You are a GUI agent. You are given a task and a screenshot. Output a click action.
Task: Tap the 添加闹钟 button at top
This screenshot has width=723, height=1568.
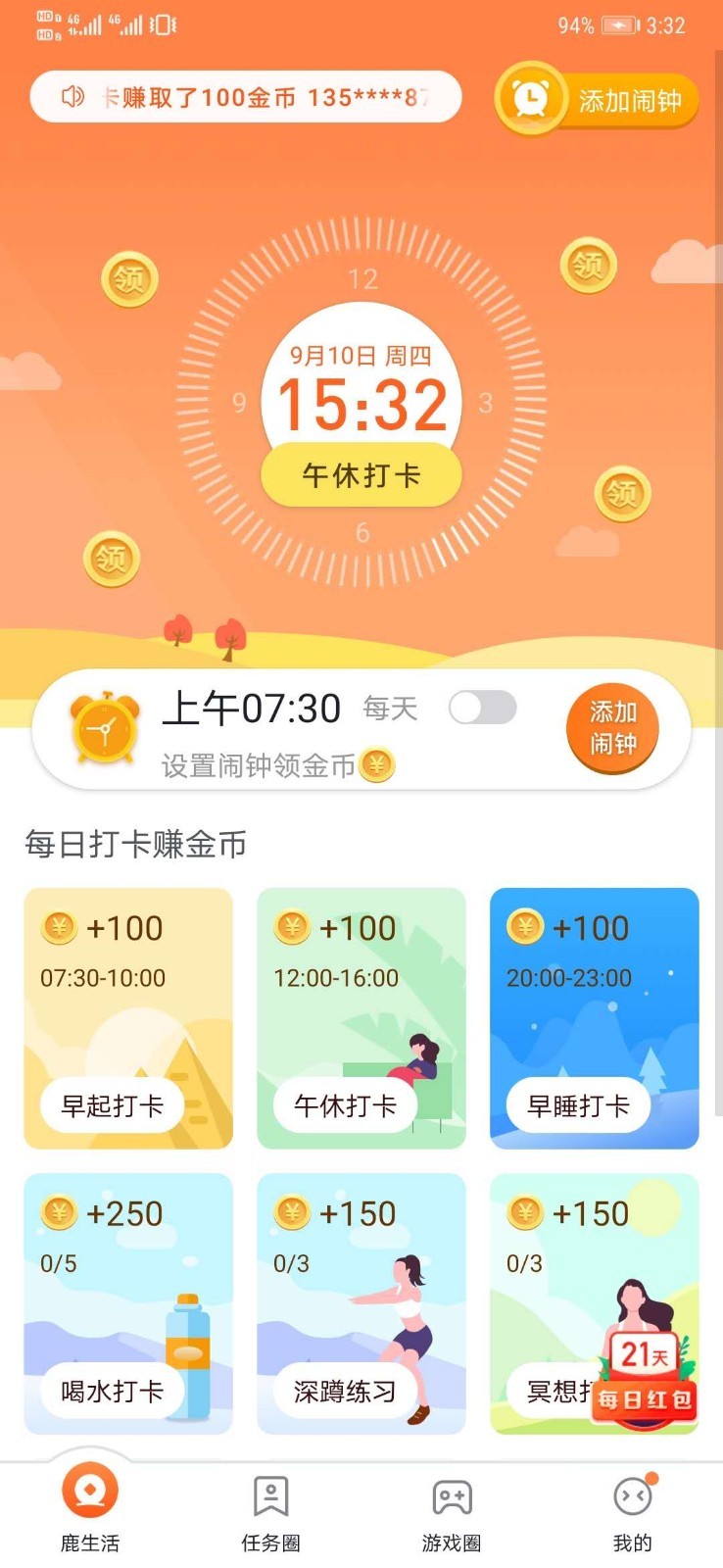coord(596,100)
